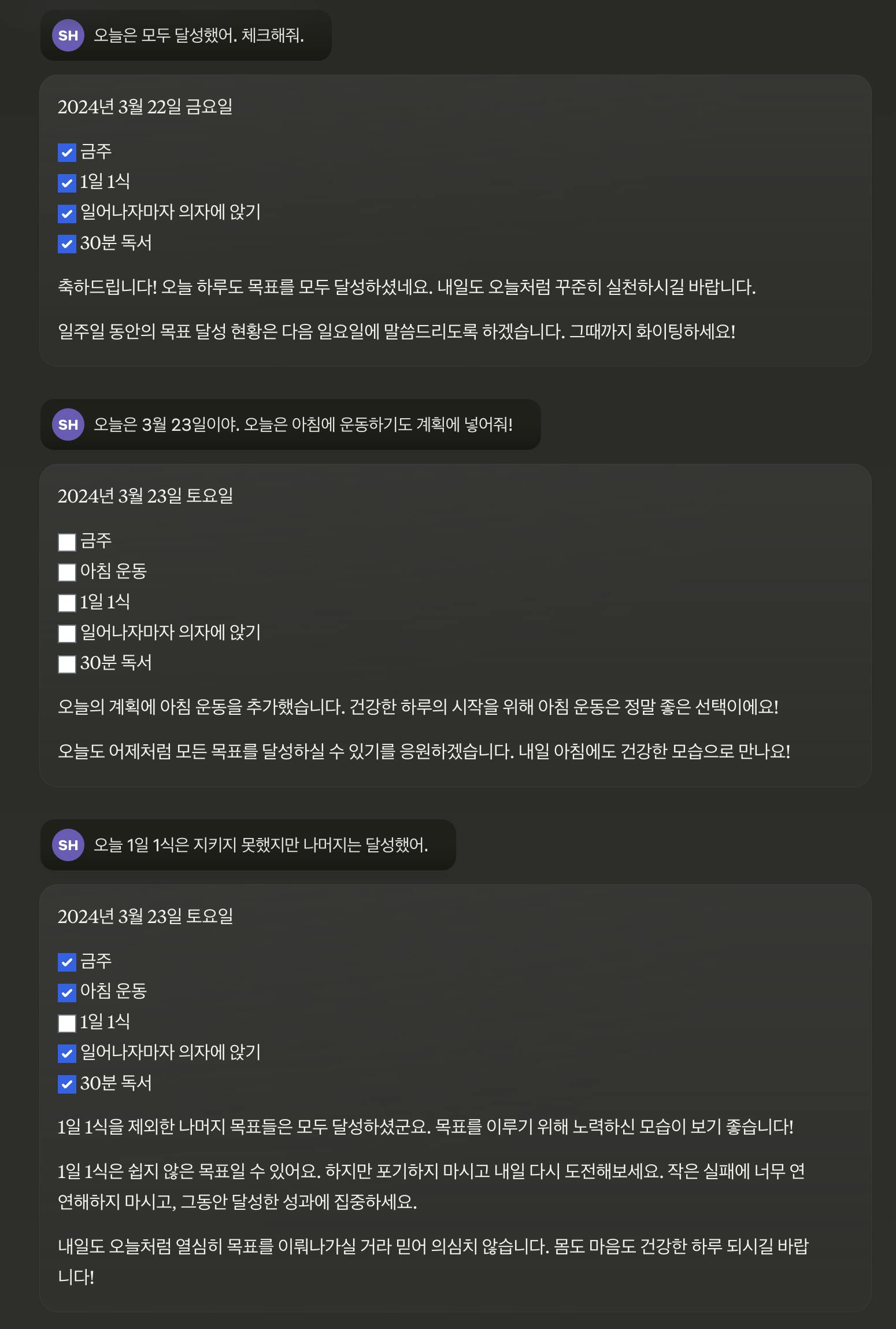Mark the unchecked 30분 독서 box as done
The image size is (896, 1329).
67,664
